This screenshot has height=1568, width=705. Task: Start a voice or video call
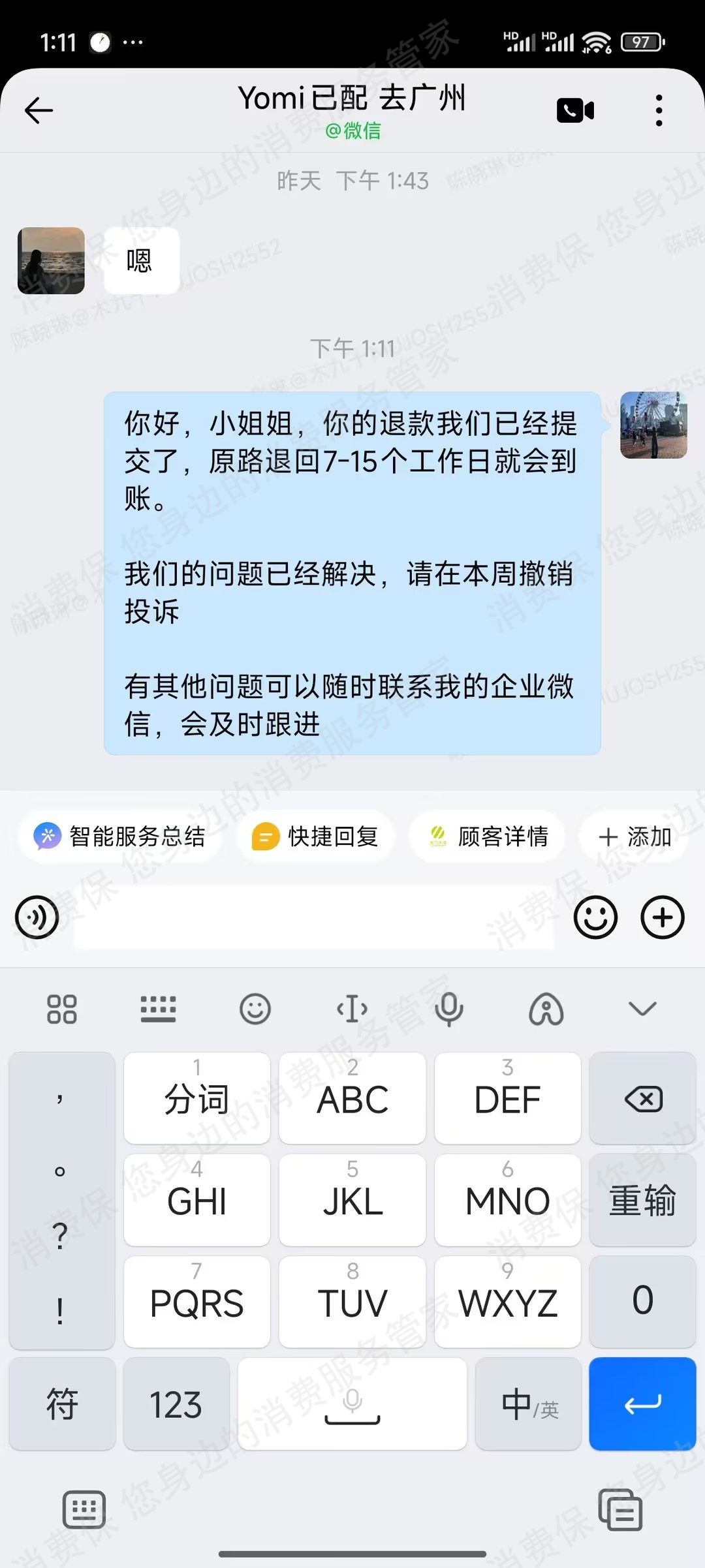pyautogui.click(x=575, y=110)
